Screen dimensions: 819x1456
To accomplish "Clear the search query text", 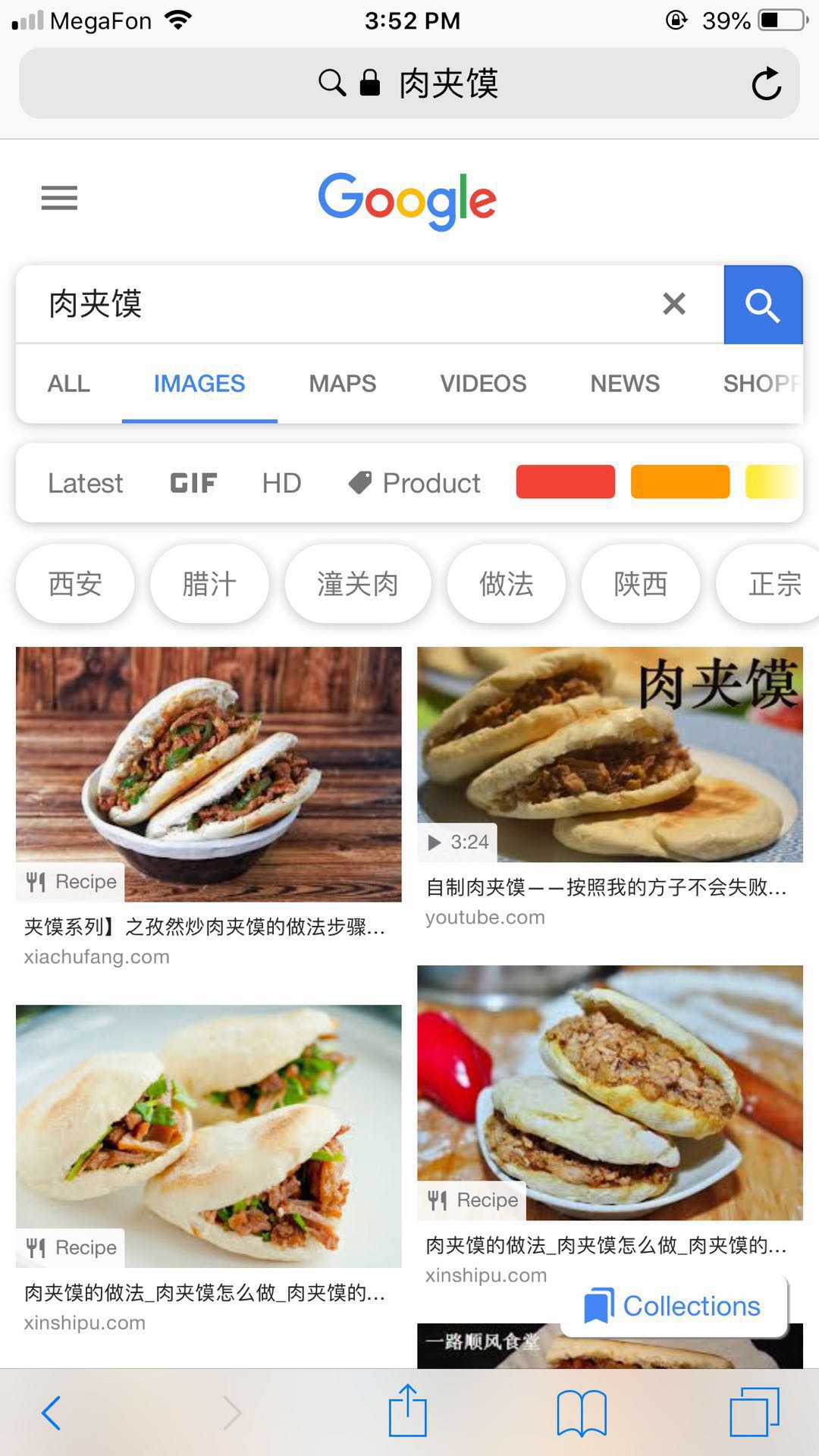I will tap(673, 304).
